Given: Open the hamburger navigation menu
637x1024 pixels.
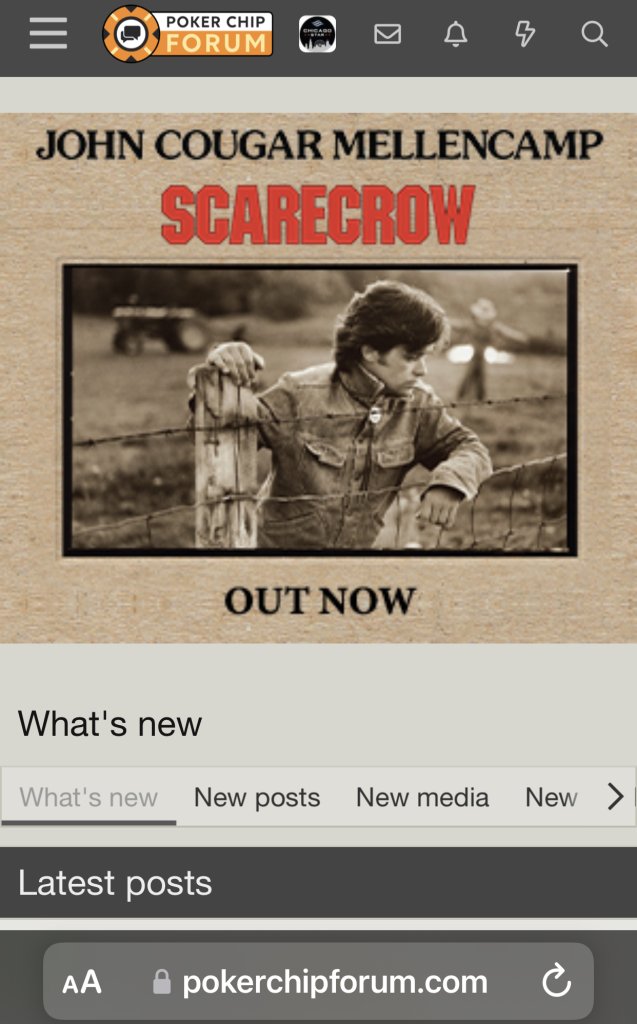Looking at the screenshot, I should (x=48, y=34).
